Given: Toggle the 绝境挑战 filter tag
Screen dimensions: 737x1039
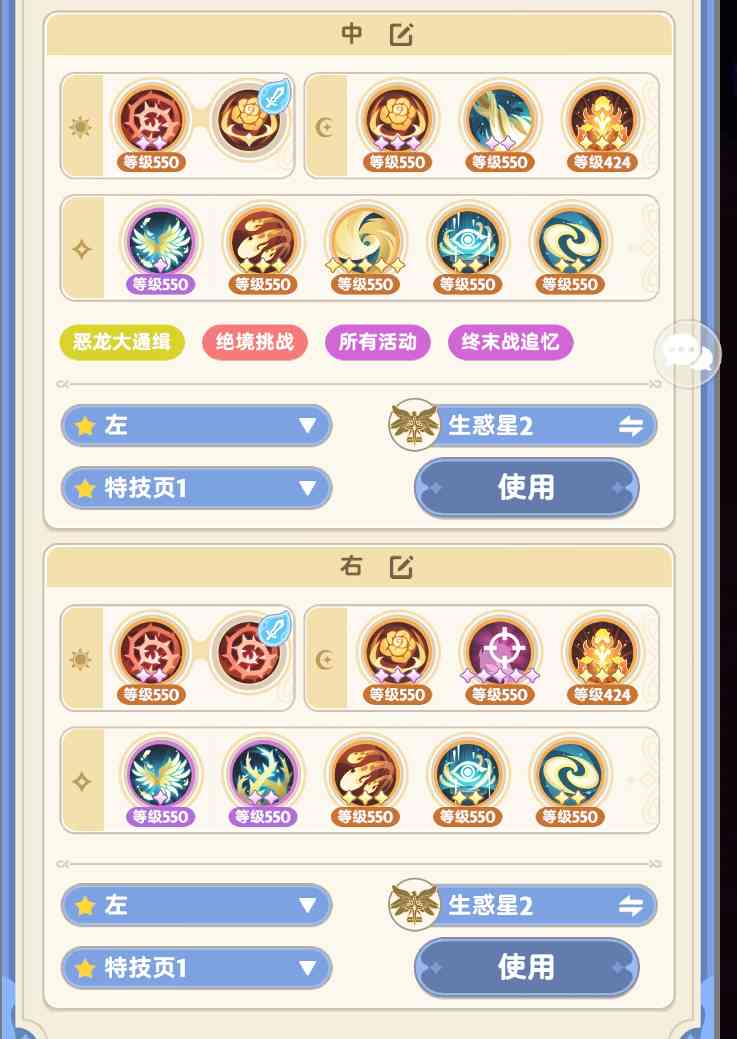Looking at the screenshot, I should 254,341.
